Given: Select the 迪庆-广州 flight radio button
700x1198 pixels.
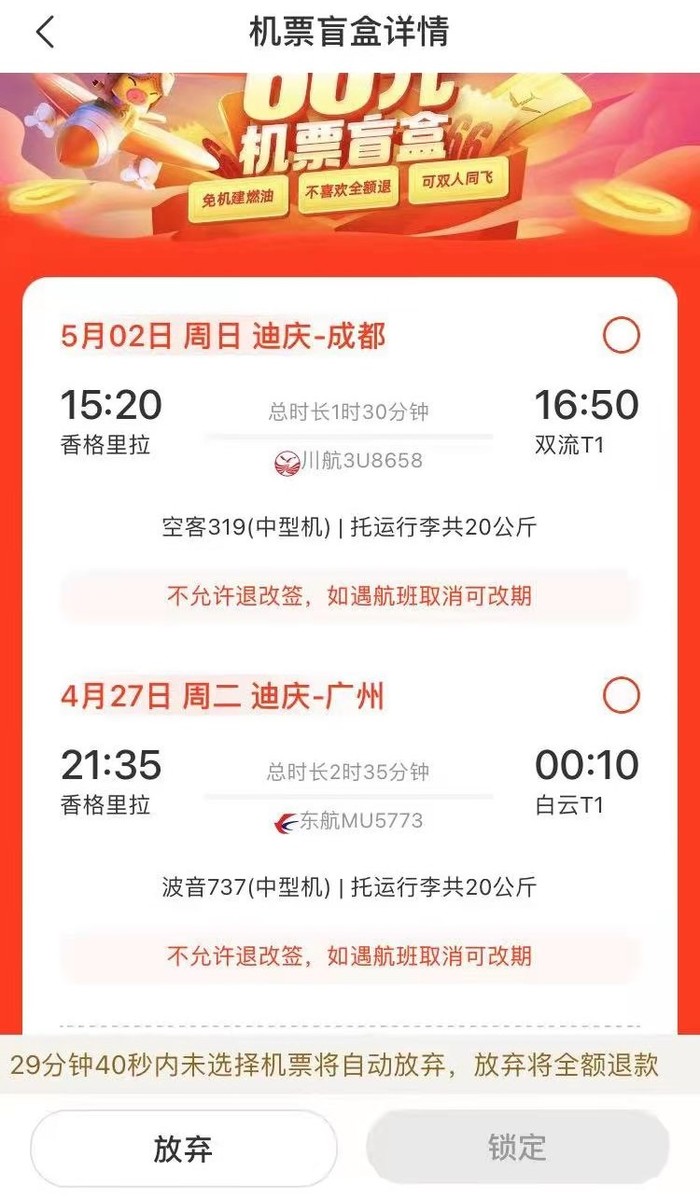Looking at the screenshot, I should coord(621,695).
